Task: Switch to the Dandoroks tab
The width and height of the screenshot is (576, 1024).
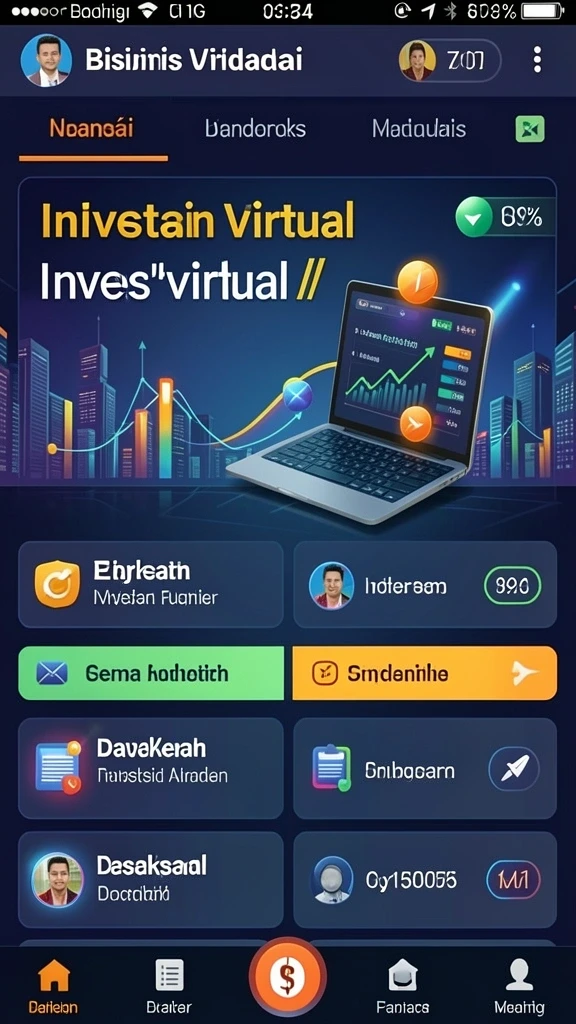Action: pyautogui.click(x=255, y=129)
